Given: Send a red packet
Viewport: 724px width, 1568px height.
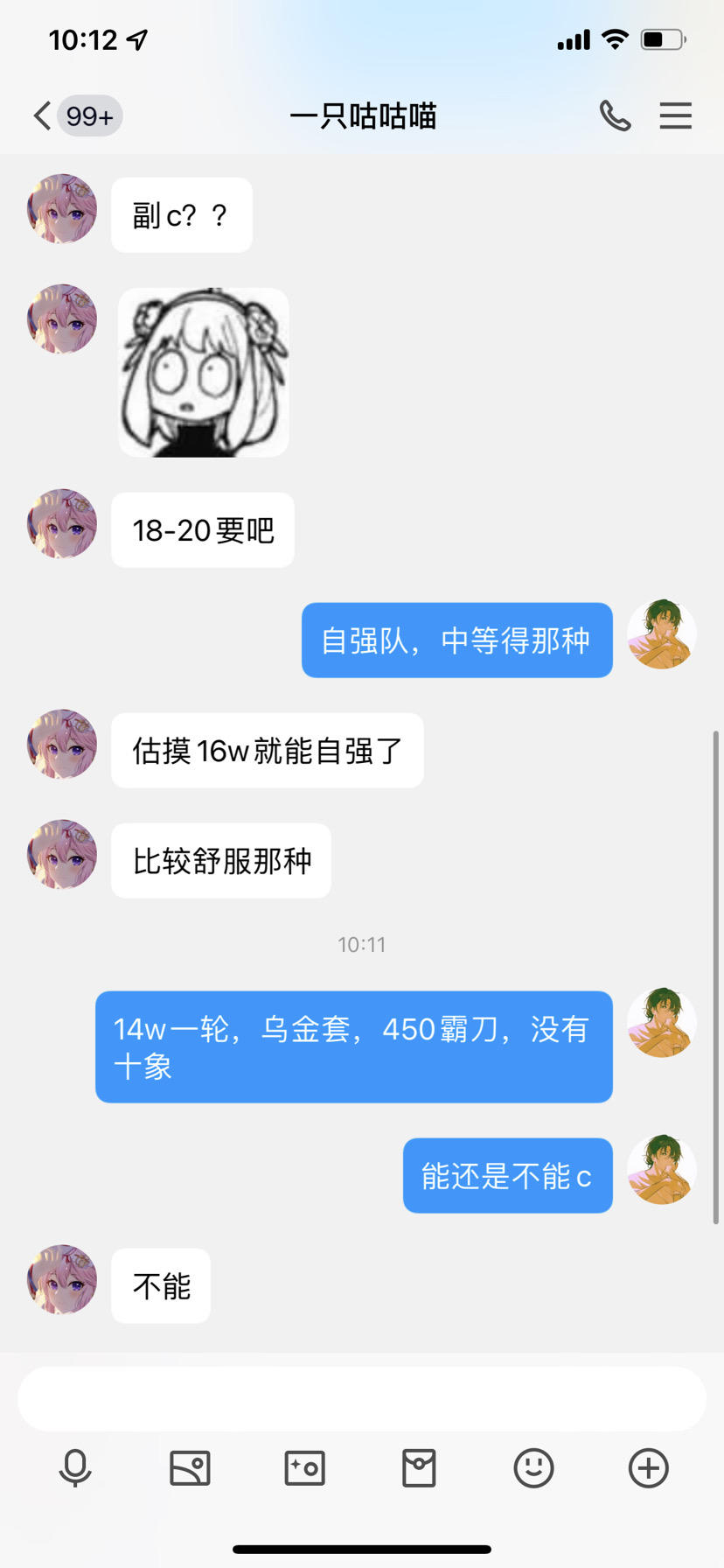Looking at the screenshot, I should 419,1467.
